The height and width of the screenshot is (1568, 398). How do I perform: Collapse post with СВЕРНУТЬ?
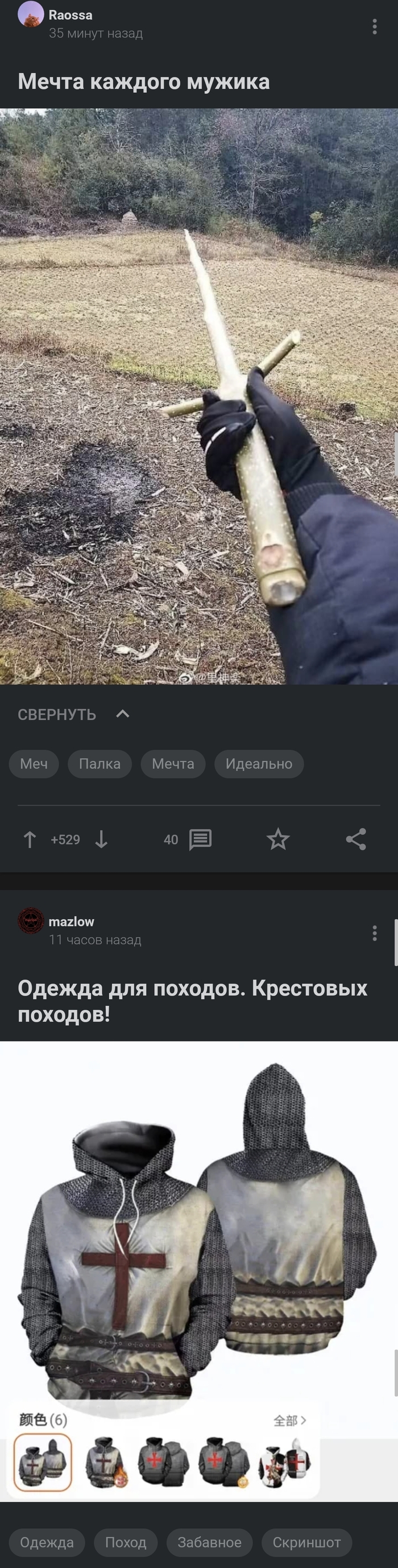(x=73, y=714)
